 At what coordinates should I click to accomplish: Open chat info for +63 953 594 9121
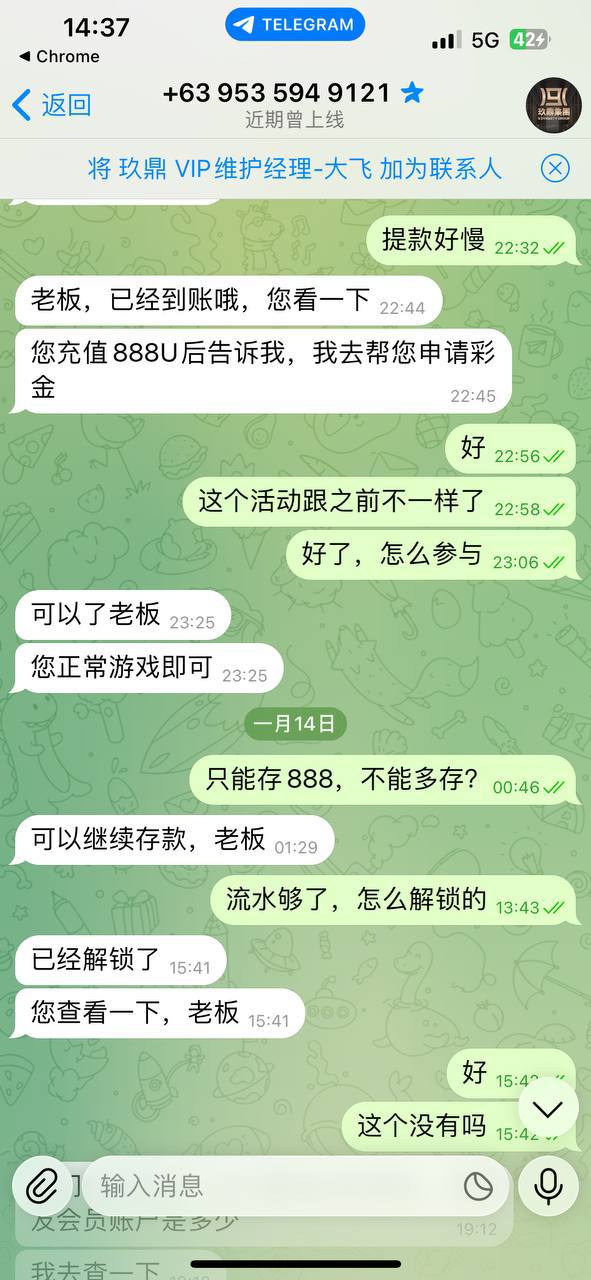294,104
